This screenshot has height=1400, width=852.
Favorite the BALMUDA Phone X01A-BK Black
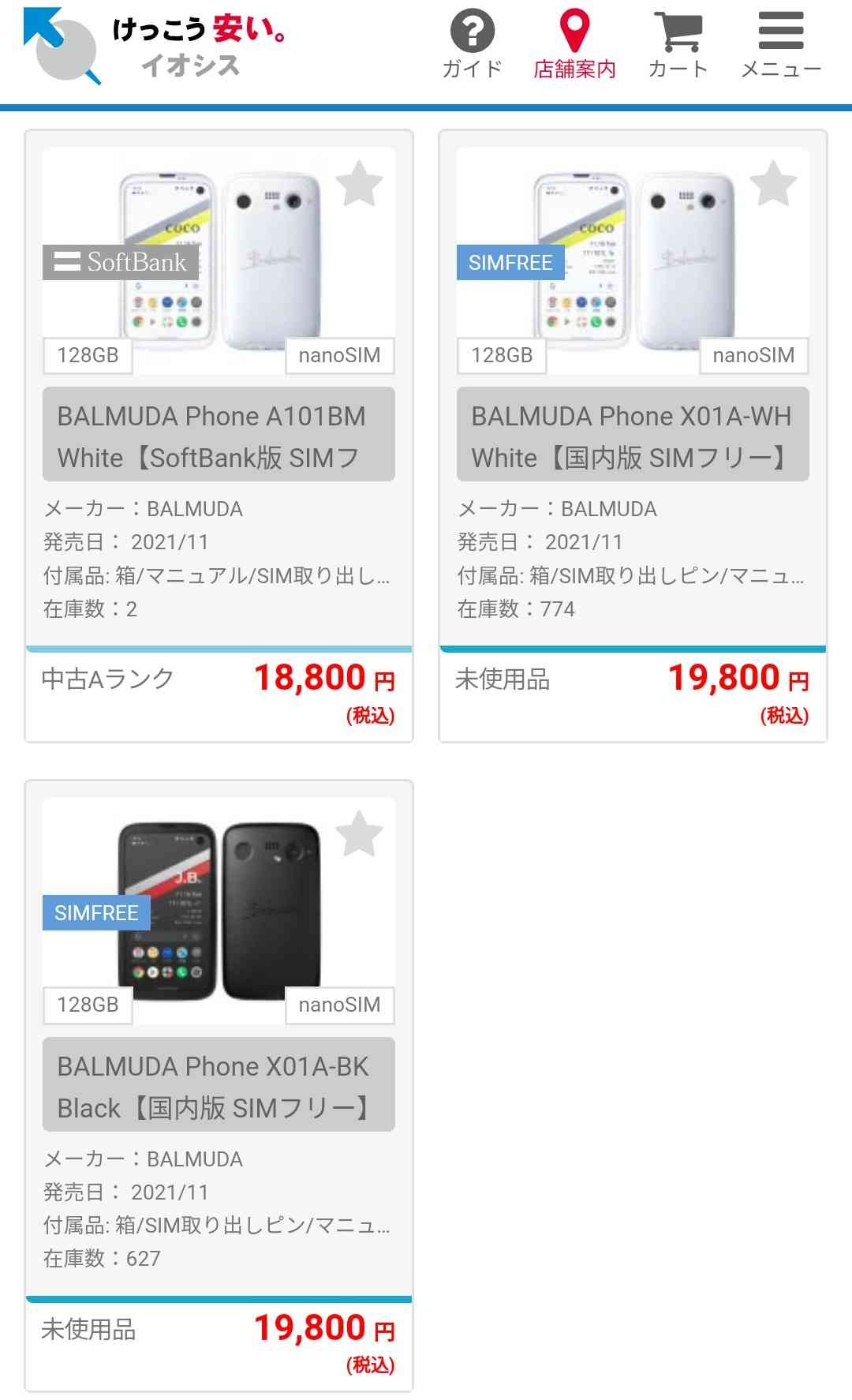click(359, 833)
